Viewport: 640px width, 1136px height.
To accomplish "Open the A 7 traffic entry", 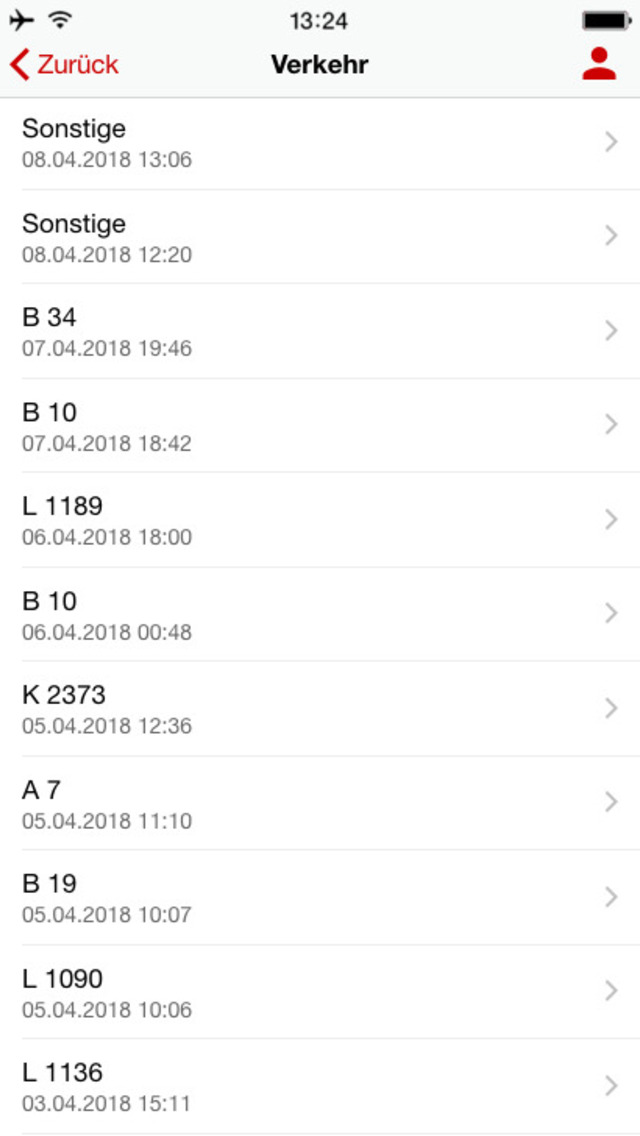I will click(320, 804).
